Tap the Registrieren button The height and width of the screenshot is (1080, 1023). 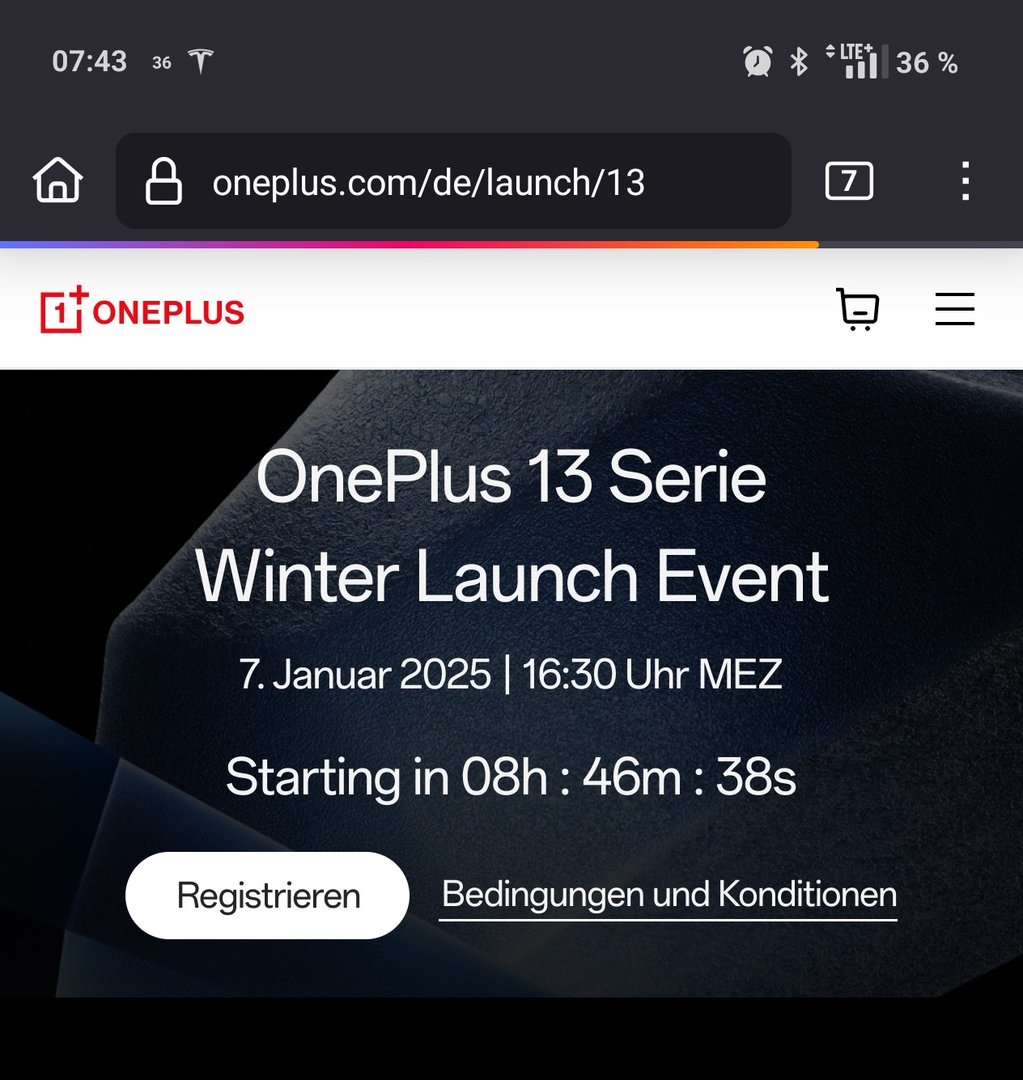click(x=267, y=895)
